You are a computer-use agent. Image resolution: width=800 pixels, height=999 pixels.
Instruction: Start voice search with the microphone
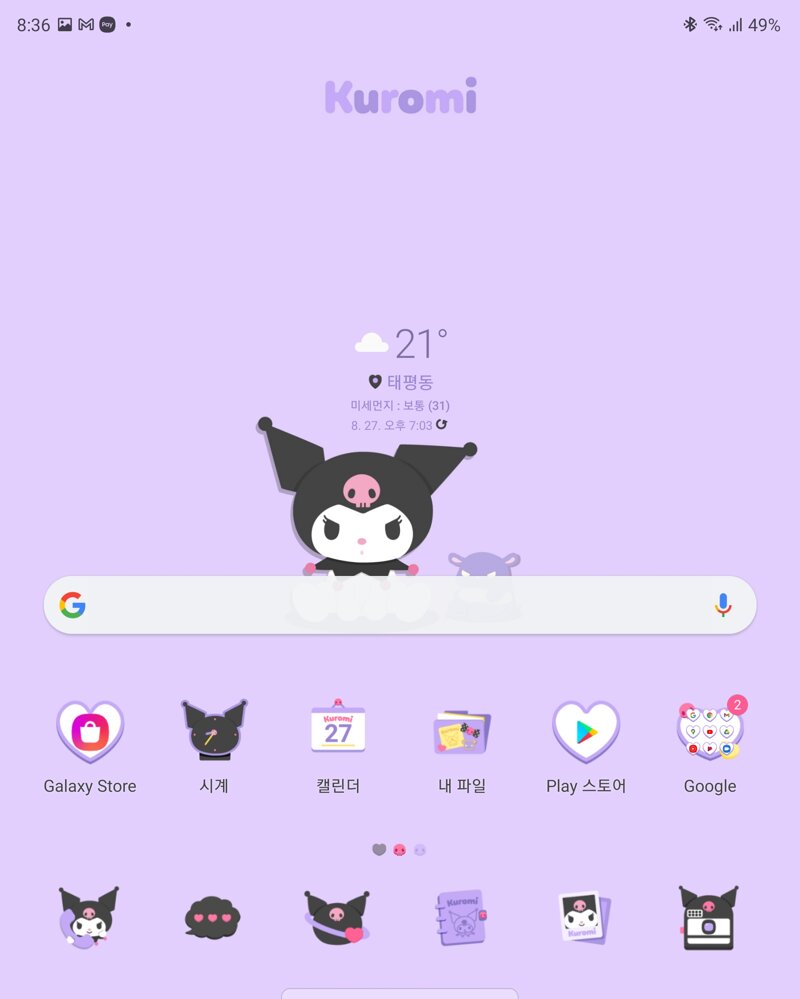723,605
